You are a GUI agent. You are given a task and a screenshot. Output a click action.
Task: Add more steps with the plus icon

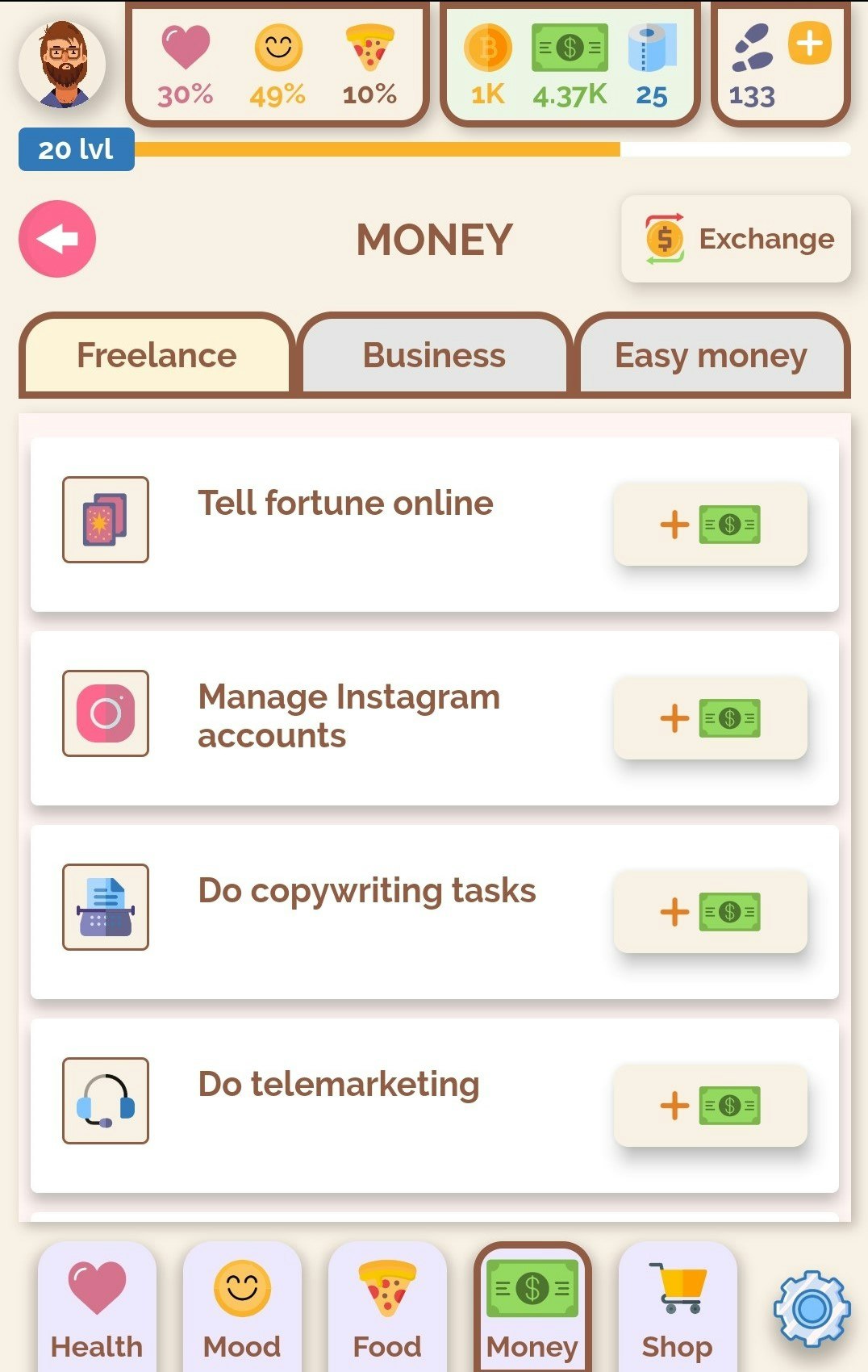[x=809, y=43]
